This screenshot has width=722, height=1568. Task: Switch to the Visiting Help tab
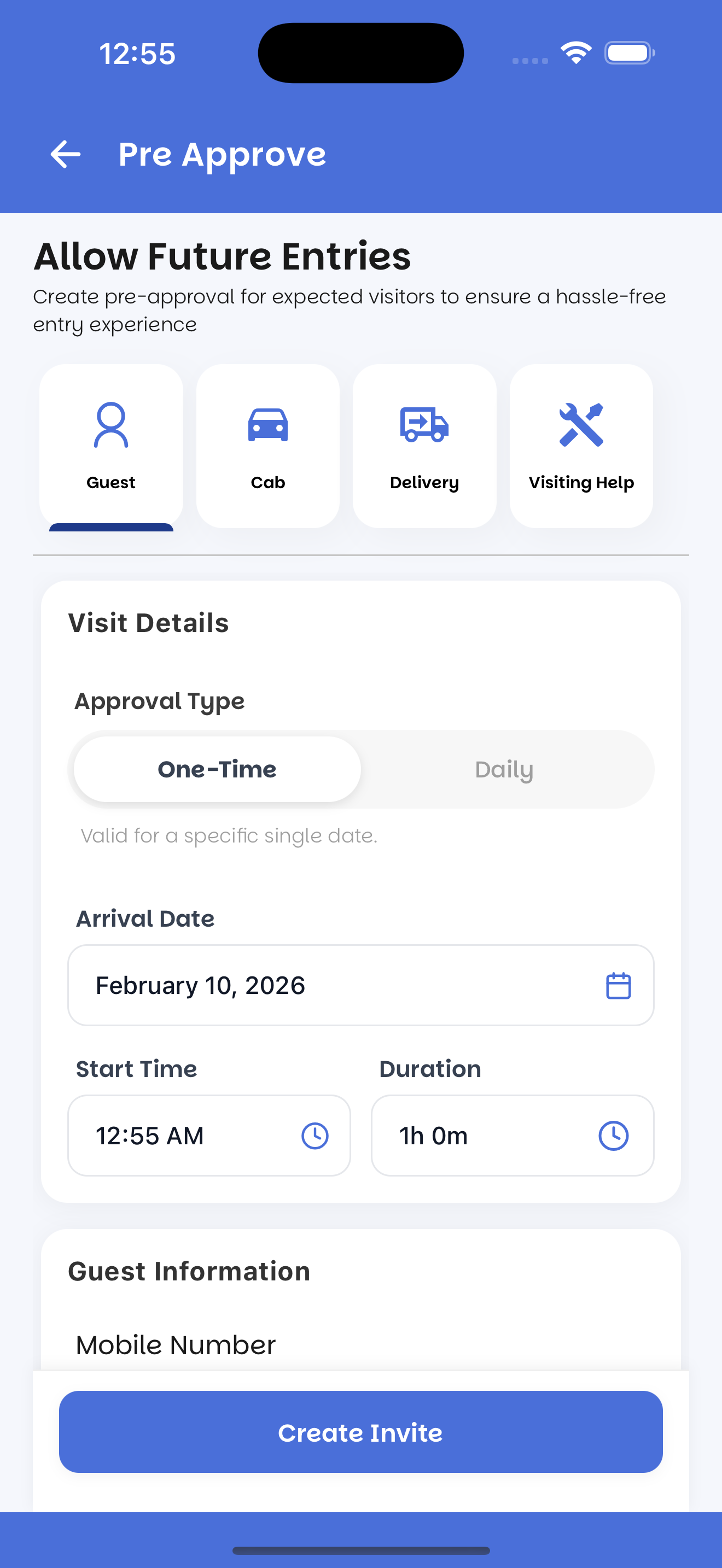pos(580,446)
